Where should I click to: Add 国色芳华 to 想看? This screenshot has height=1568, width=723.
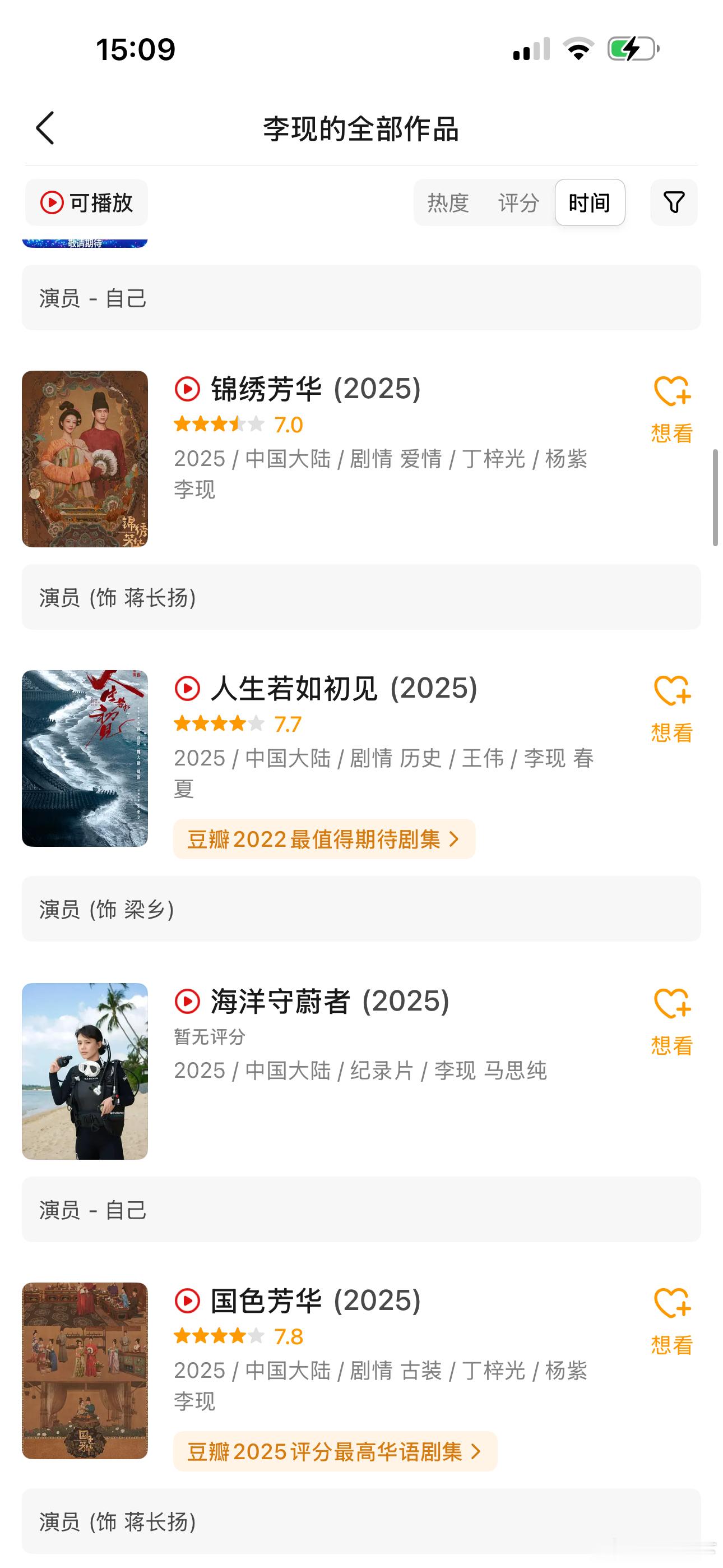pos(672,1321)
